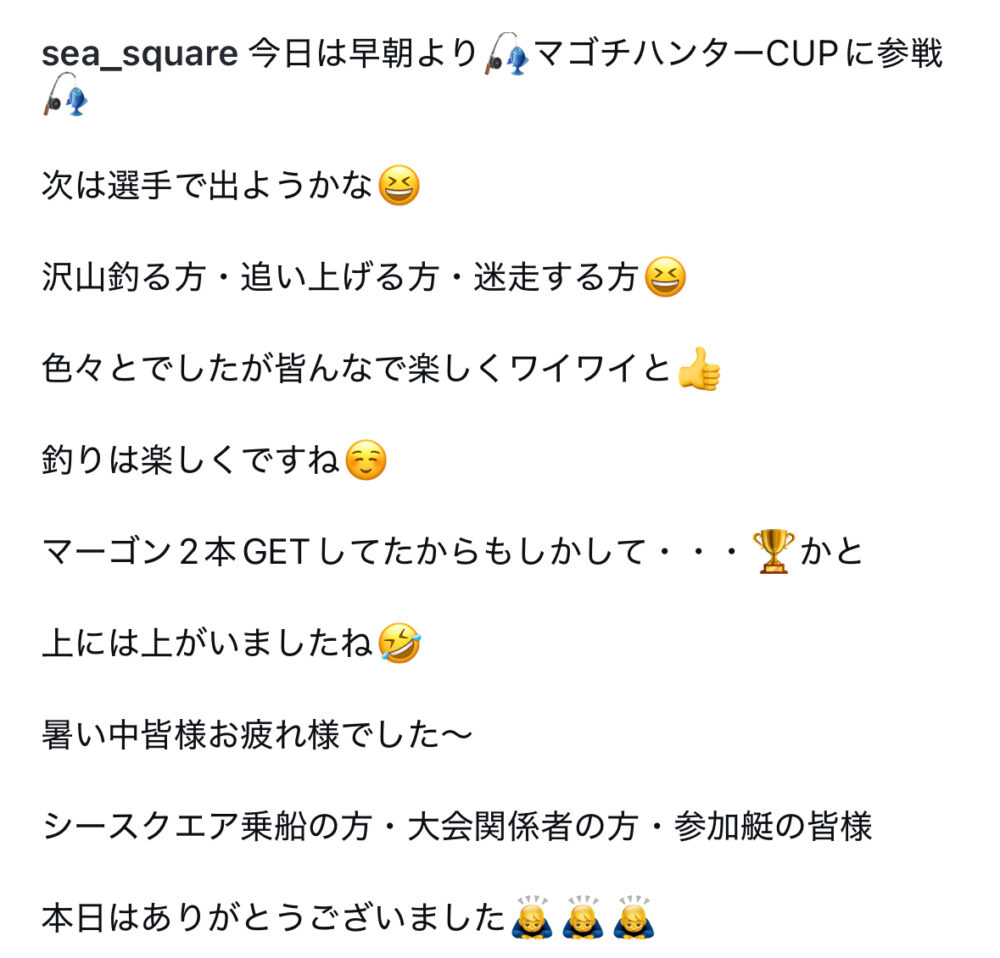Open the sea_square profile from the username
The height and width of the screenshot is (958, 1000).
(139, 55)
